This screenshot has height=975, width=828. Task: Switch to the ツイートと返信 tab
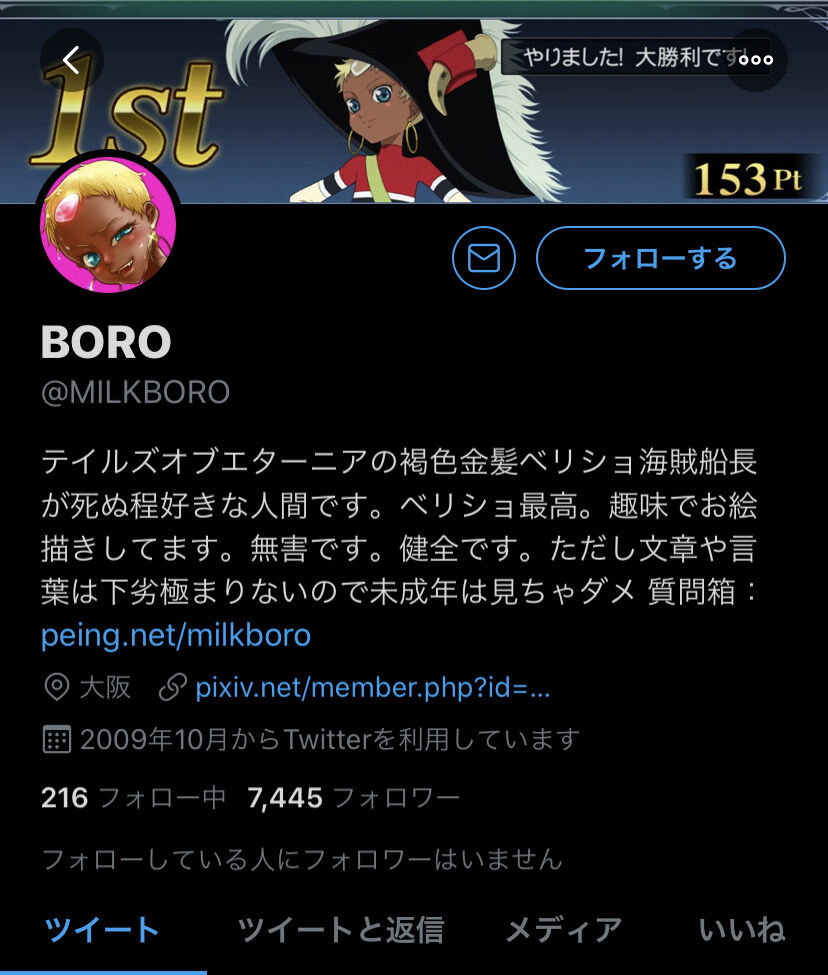pos(340,930)
